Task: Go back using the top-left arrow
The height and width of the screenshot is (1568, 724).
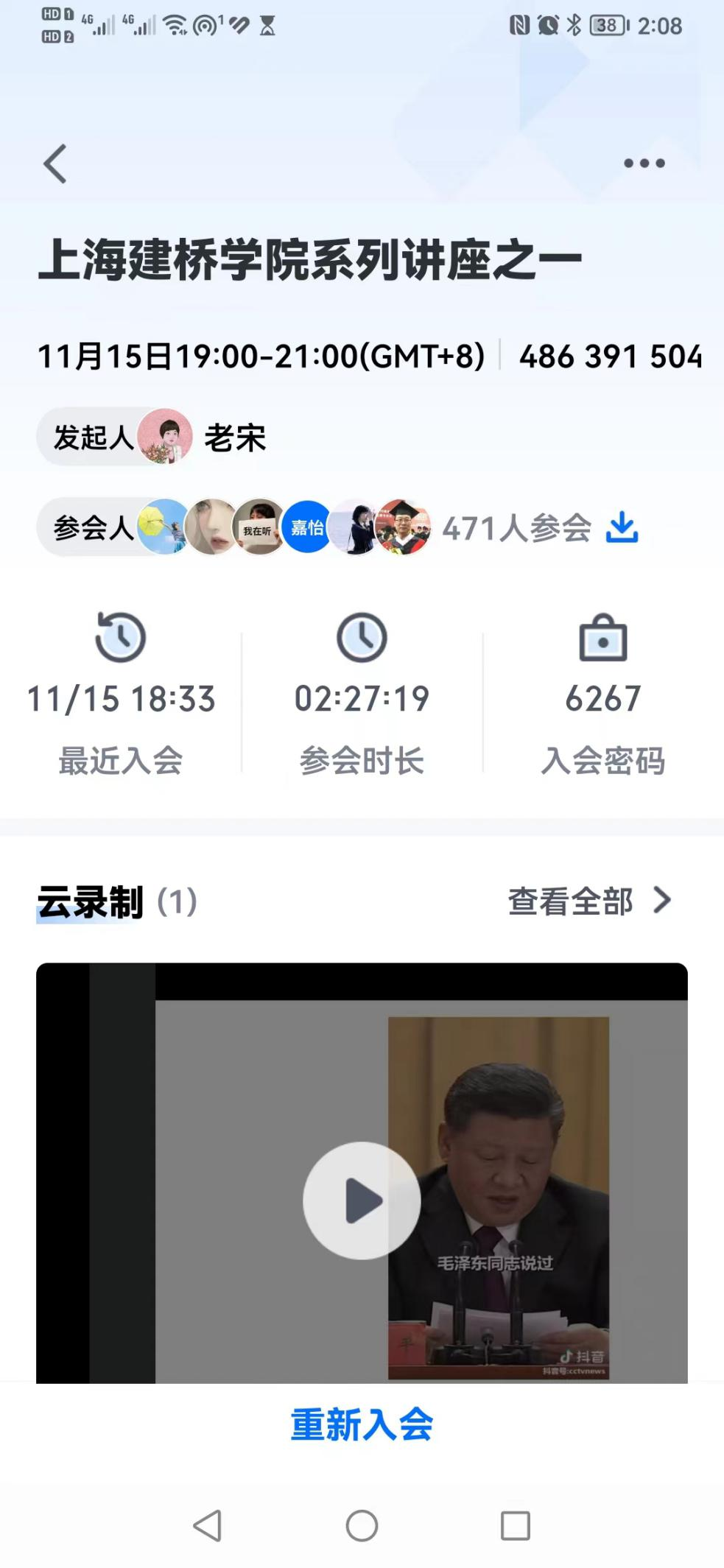Action: click(x=55, y=164)
